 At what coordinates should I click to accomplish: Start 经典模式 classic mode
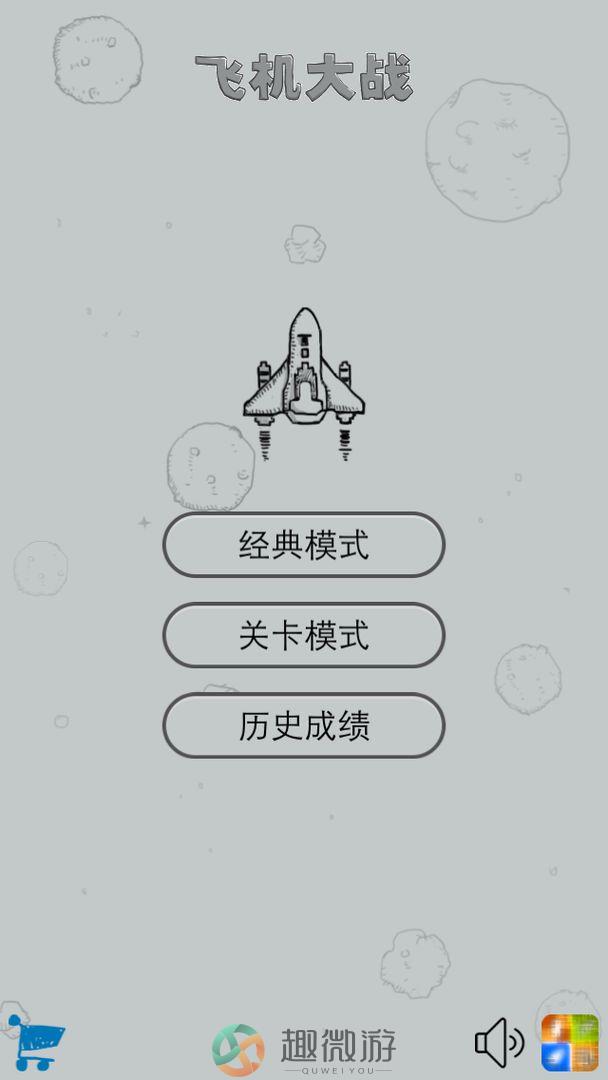click(x=303, y=545)
